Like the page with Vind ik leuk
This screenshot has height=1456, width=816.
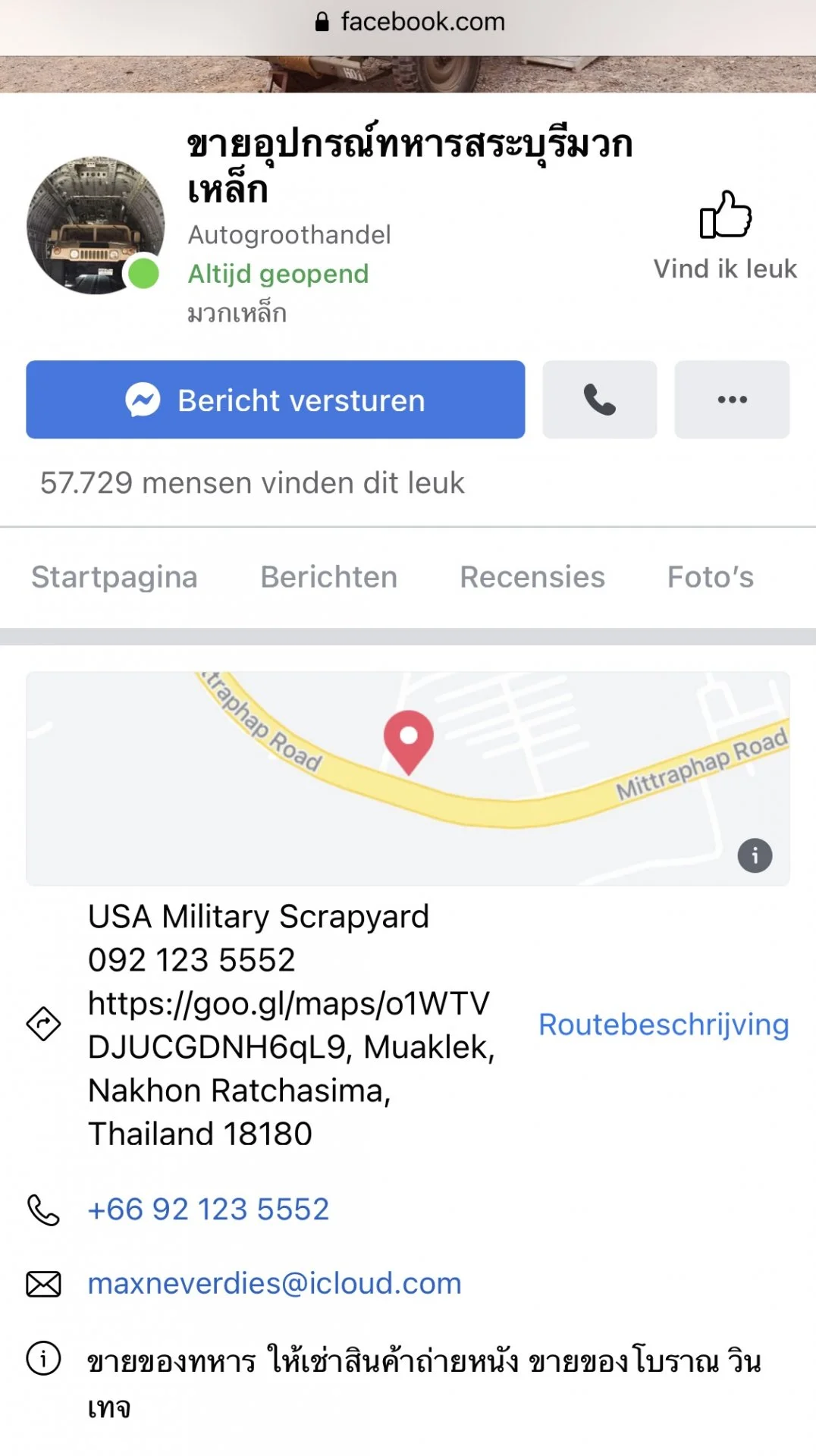[725, 235]
